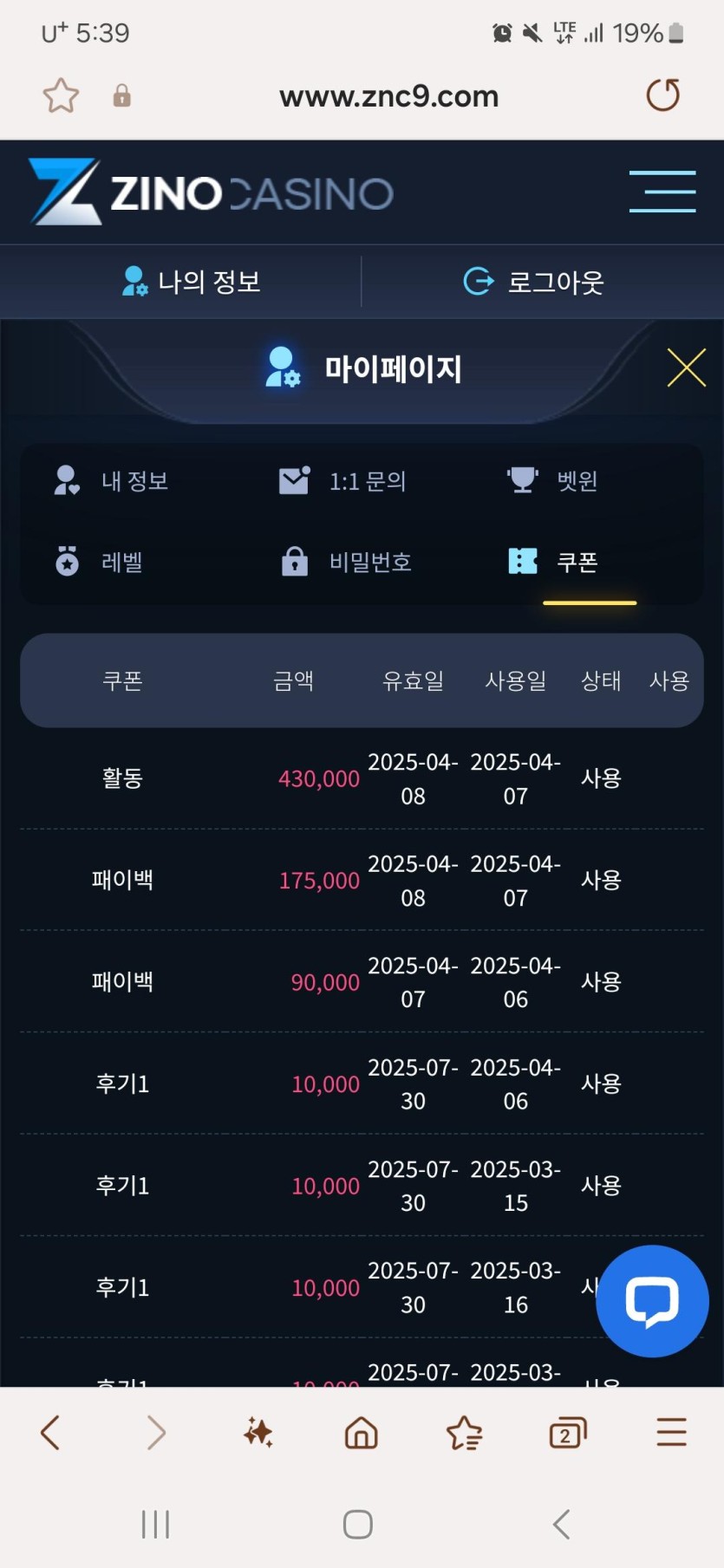This screenshot has height=1568, width=724.
Task: Open the 1:1 문의 tab
Action: (342, 480)
